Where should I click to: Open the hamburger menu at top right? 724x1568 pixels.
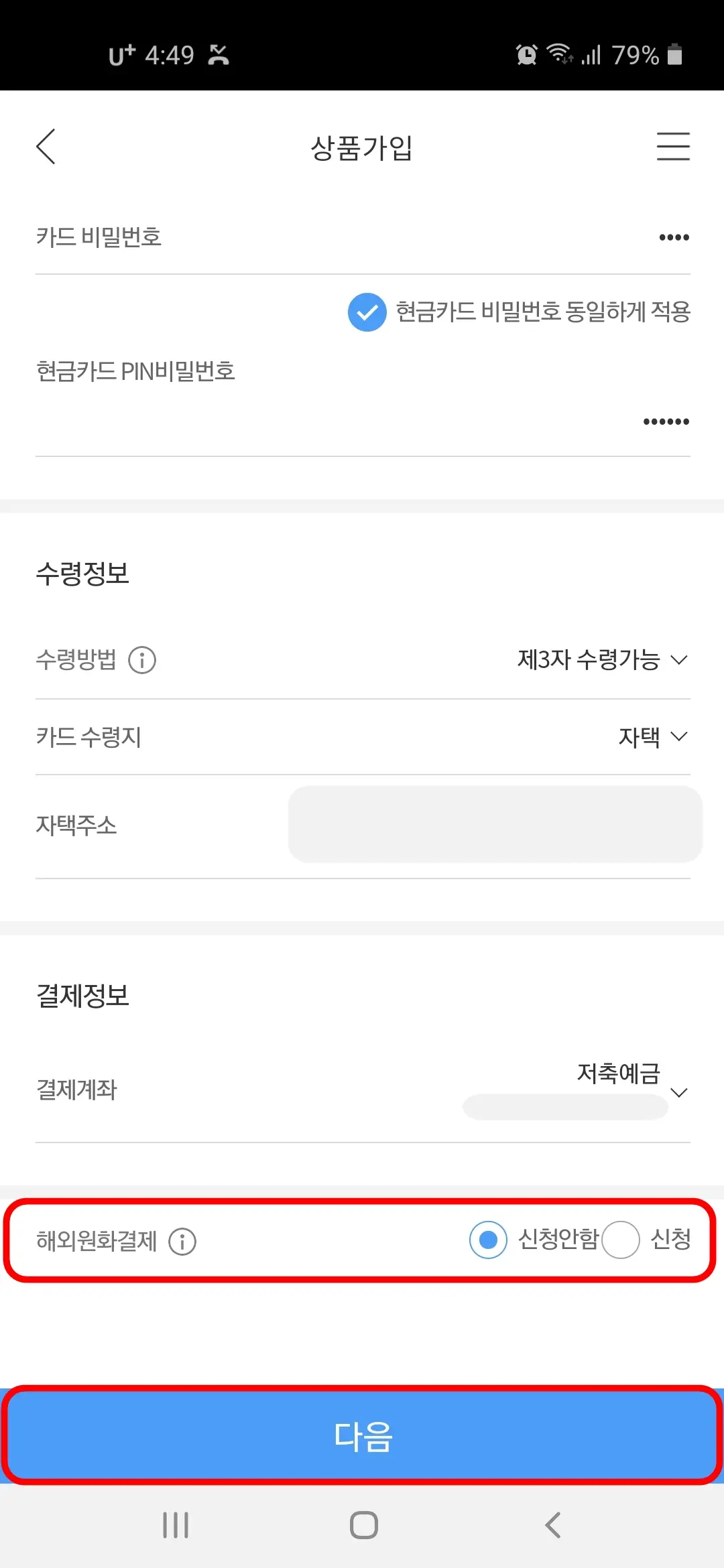673,147
